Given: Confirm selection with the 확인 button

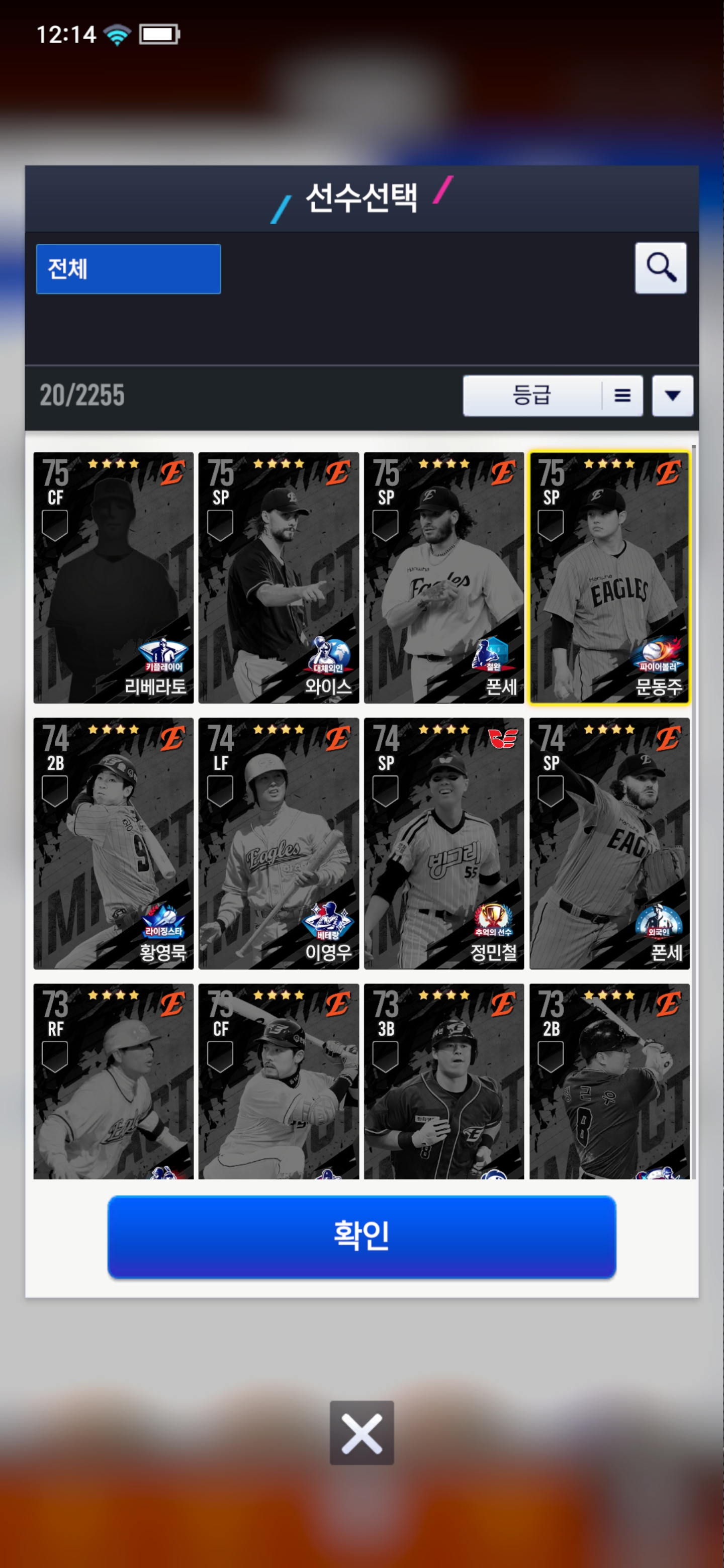Looking at the screenshot, I should tap(361, 1236).
